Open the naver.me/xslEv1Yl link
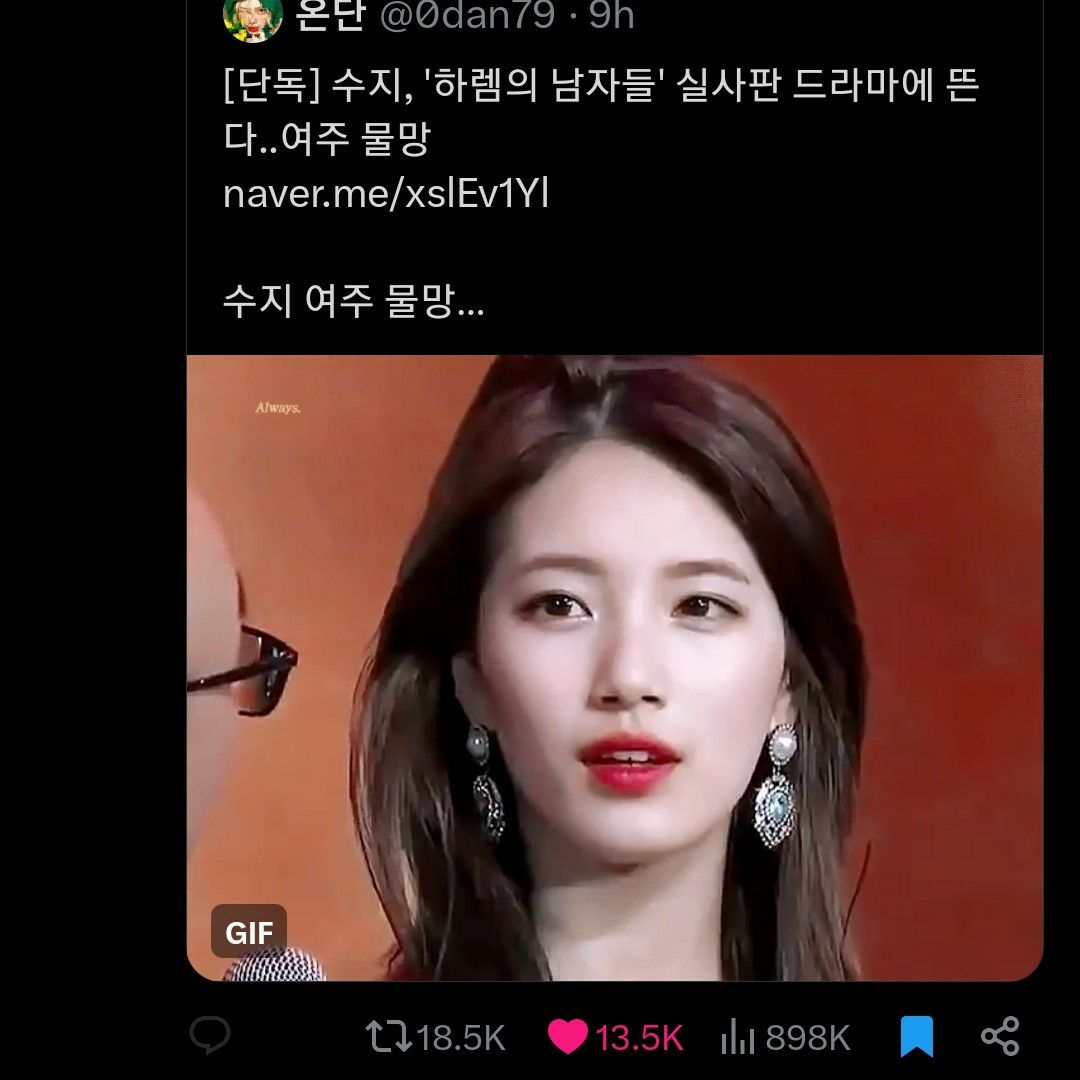1080x1080 pixels. 386,194
